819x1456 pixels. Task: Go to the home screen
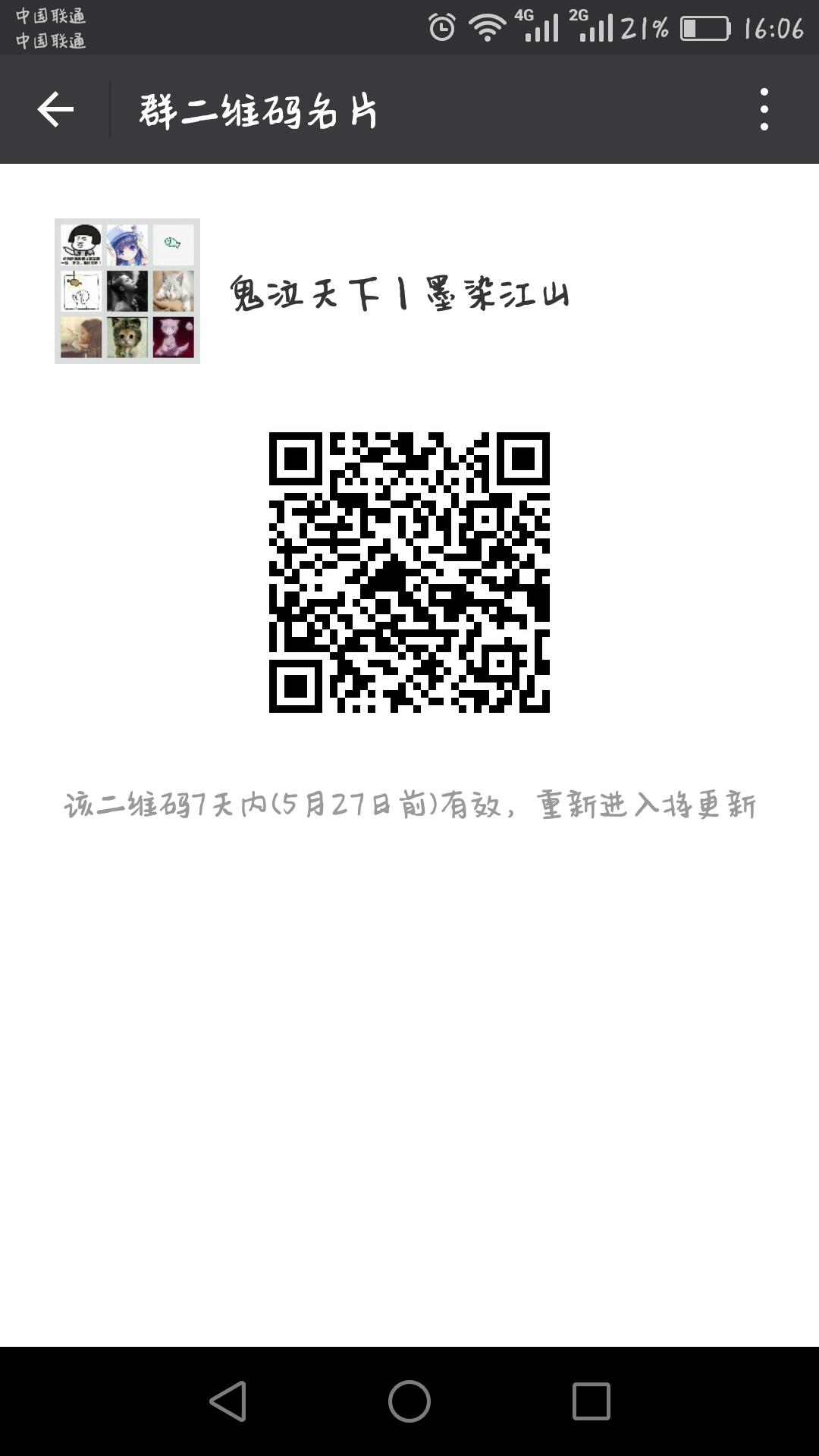pyautogui.click(x=409, y=1401)
